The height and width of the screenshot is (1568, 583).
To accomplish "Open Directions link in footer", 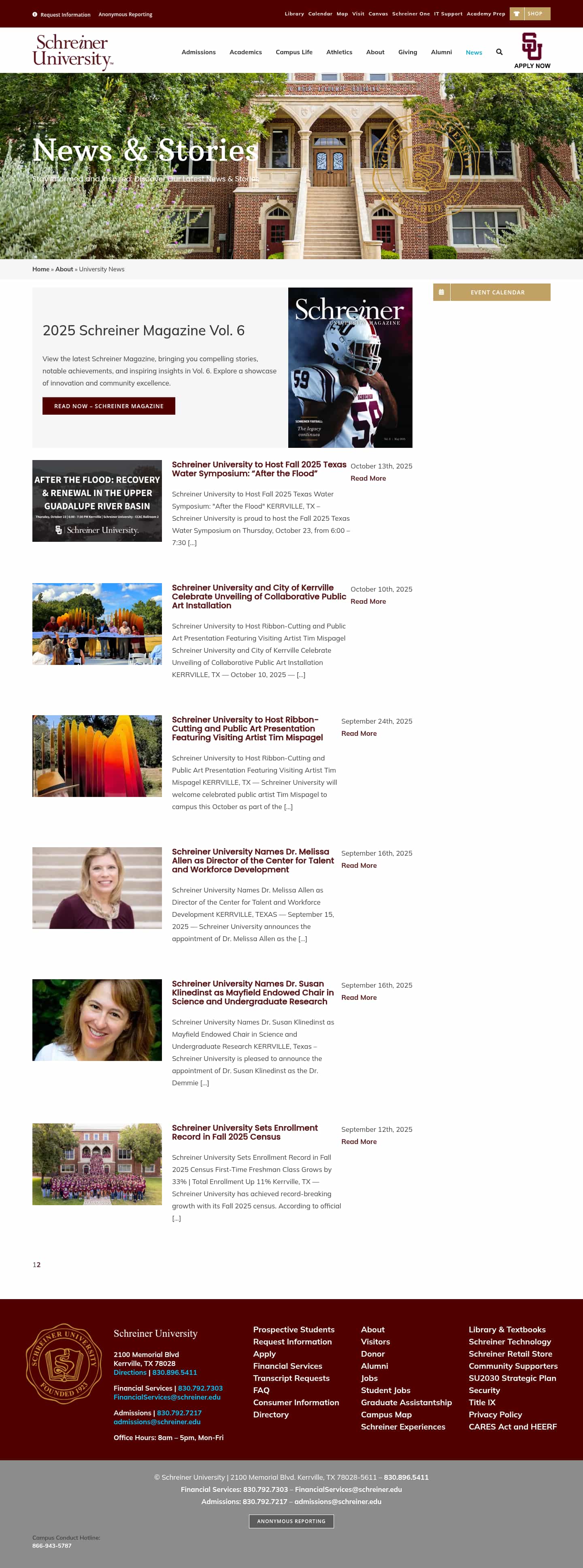I will tap(130, 1373).
